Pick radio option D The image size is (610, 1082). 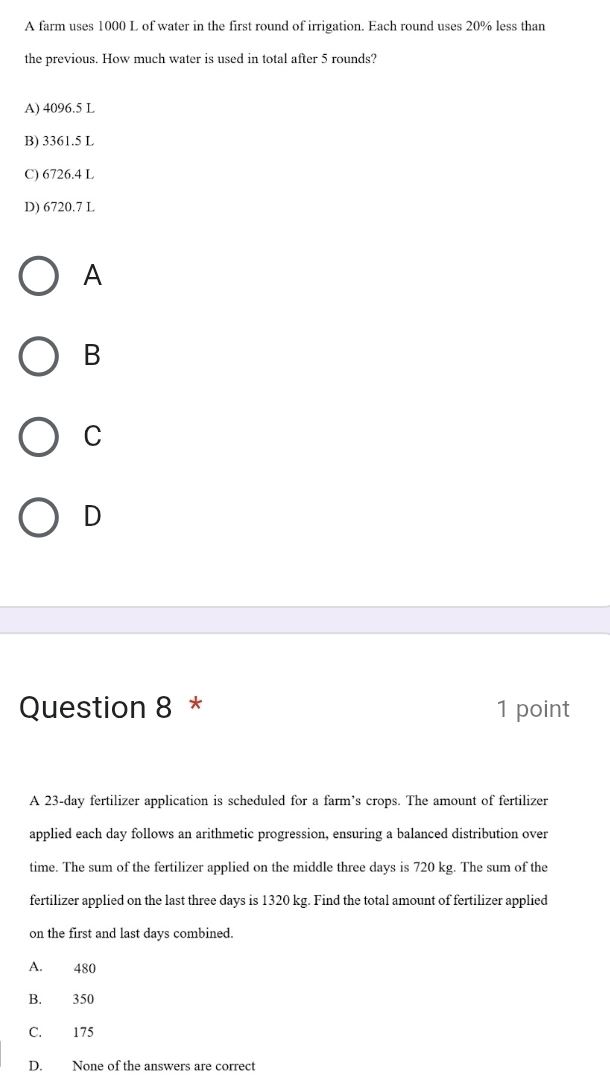point(38,516)
